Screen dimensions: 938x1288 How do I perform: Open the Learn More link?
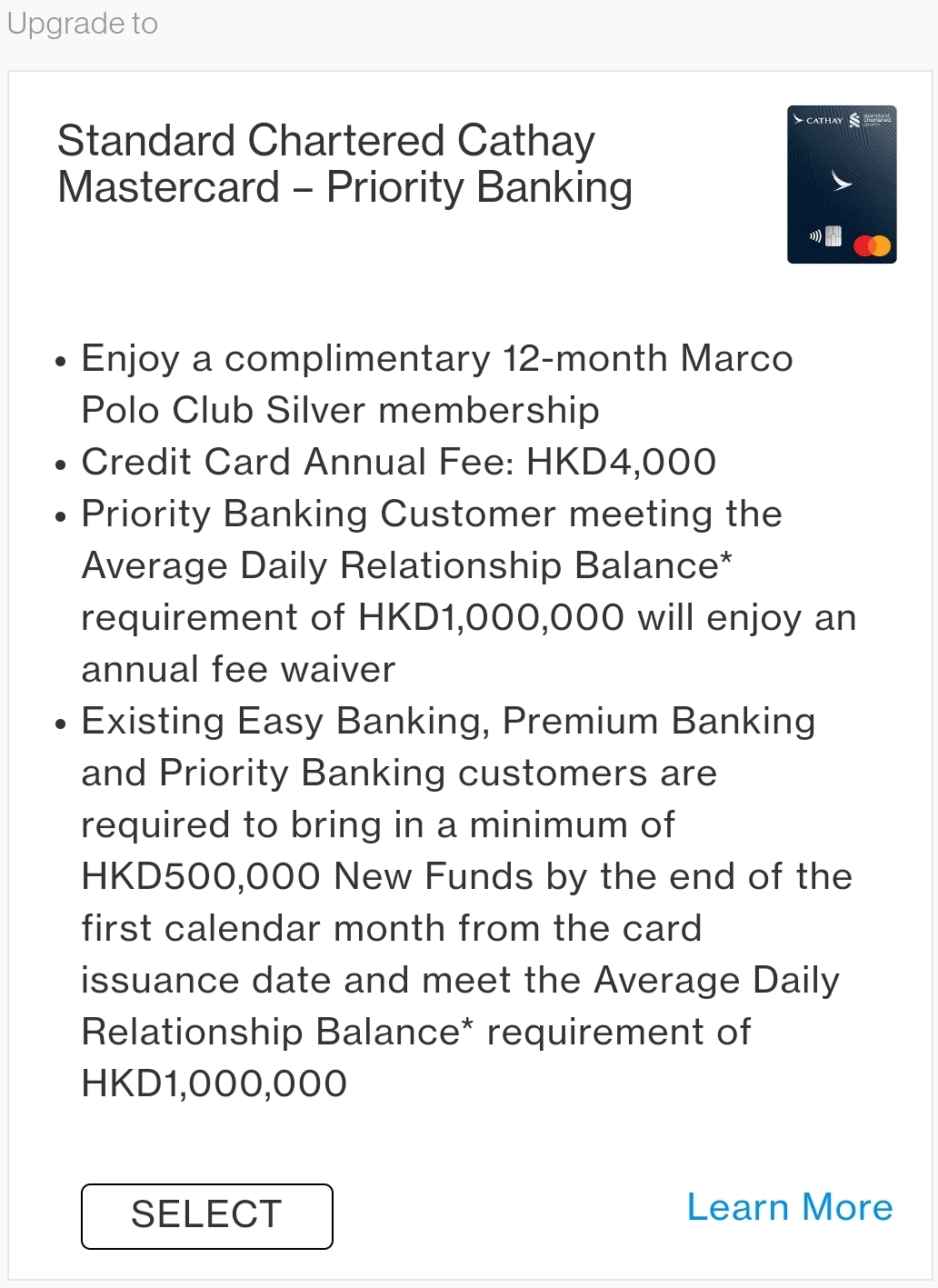[790, 1206]
